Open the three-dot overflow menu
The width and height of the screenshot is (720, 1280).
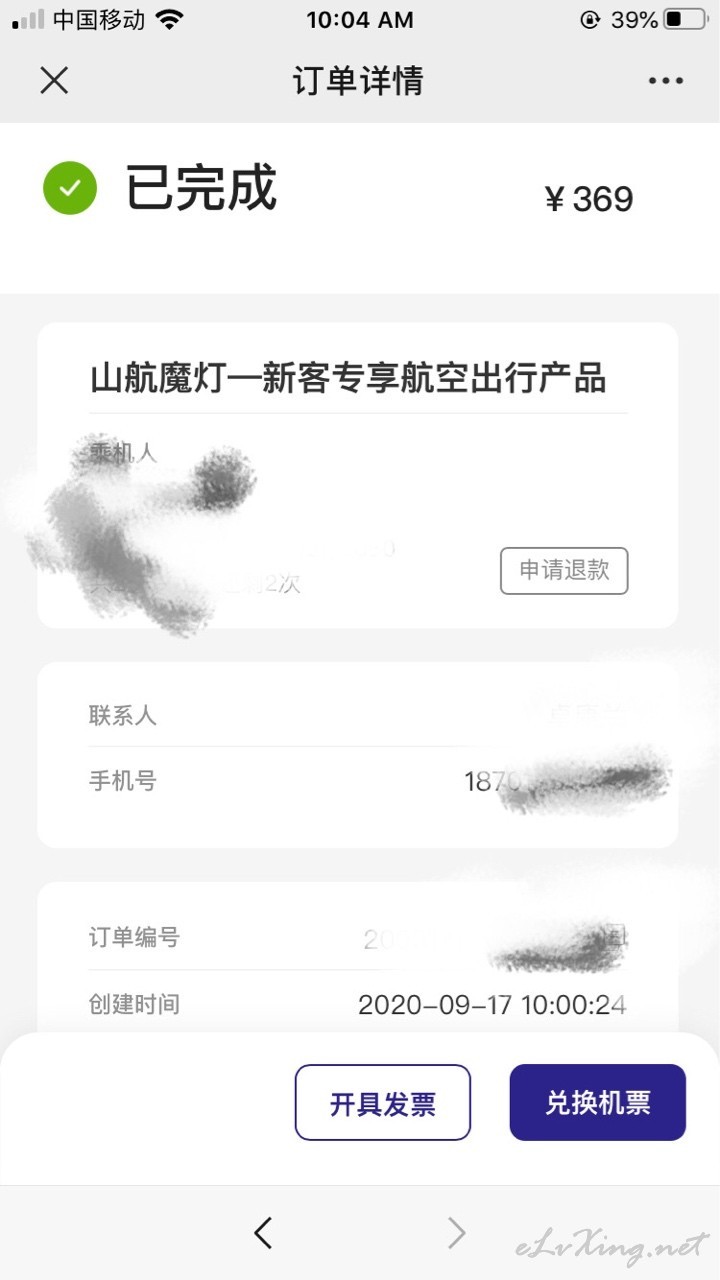665,81
